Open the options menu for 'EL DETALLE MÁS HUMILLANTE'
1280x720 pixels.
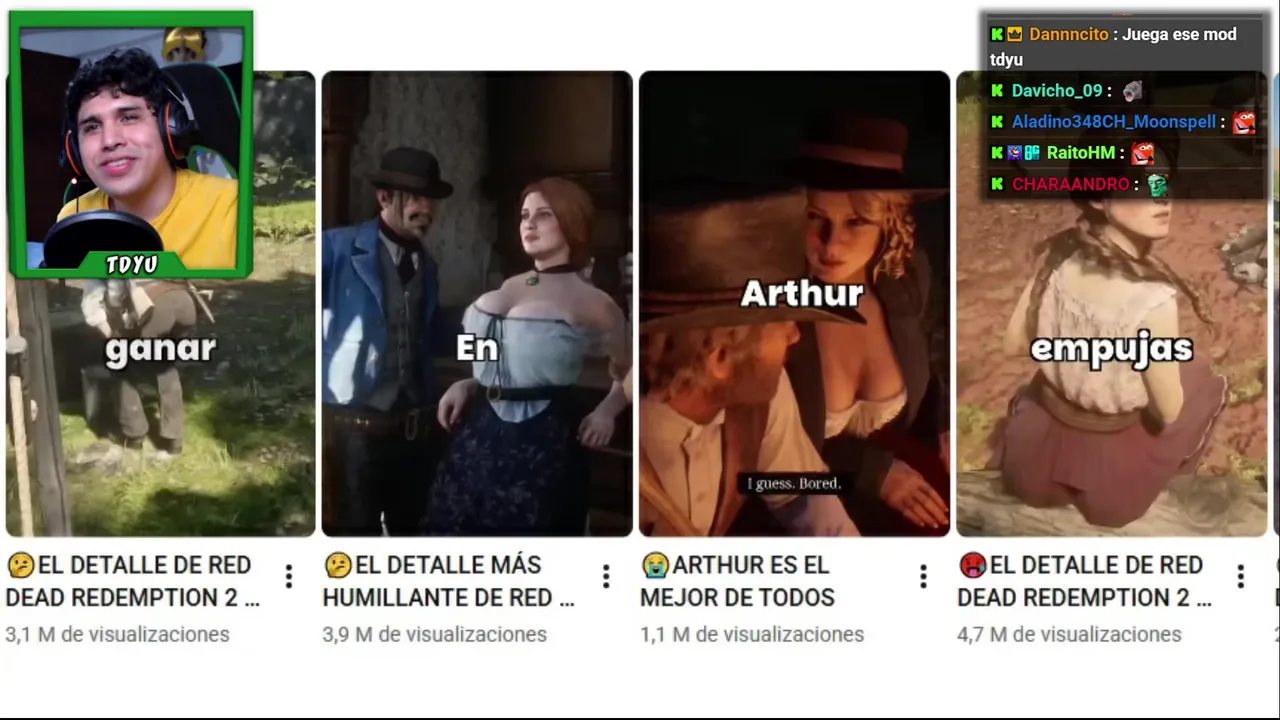tap(606, 576)
